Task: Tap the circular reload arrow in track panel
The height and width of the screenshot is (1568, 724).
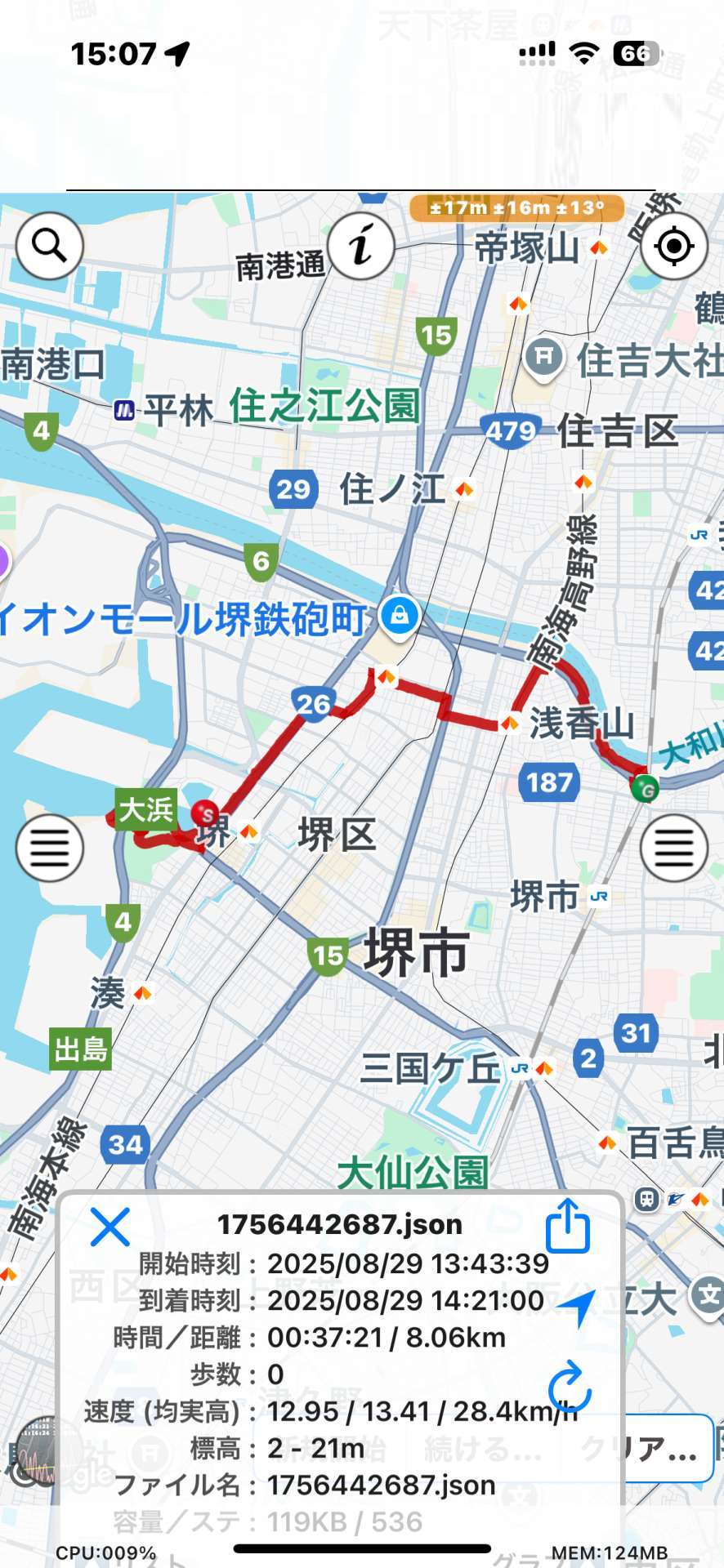Action: coord(569,1385)
